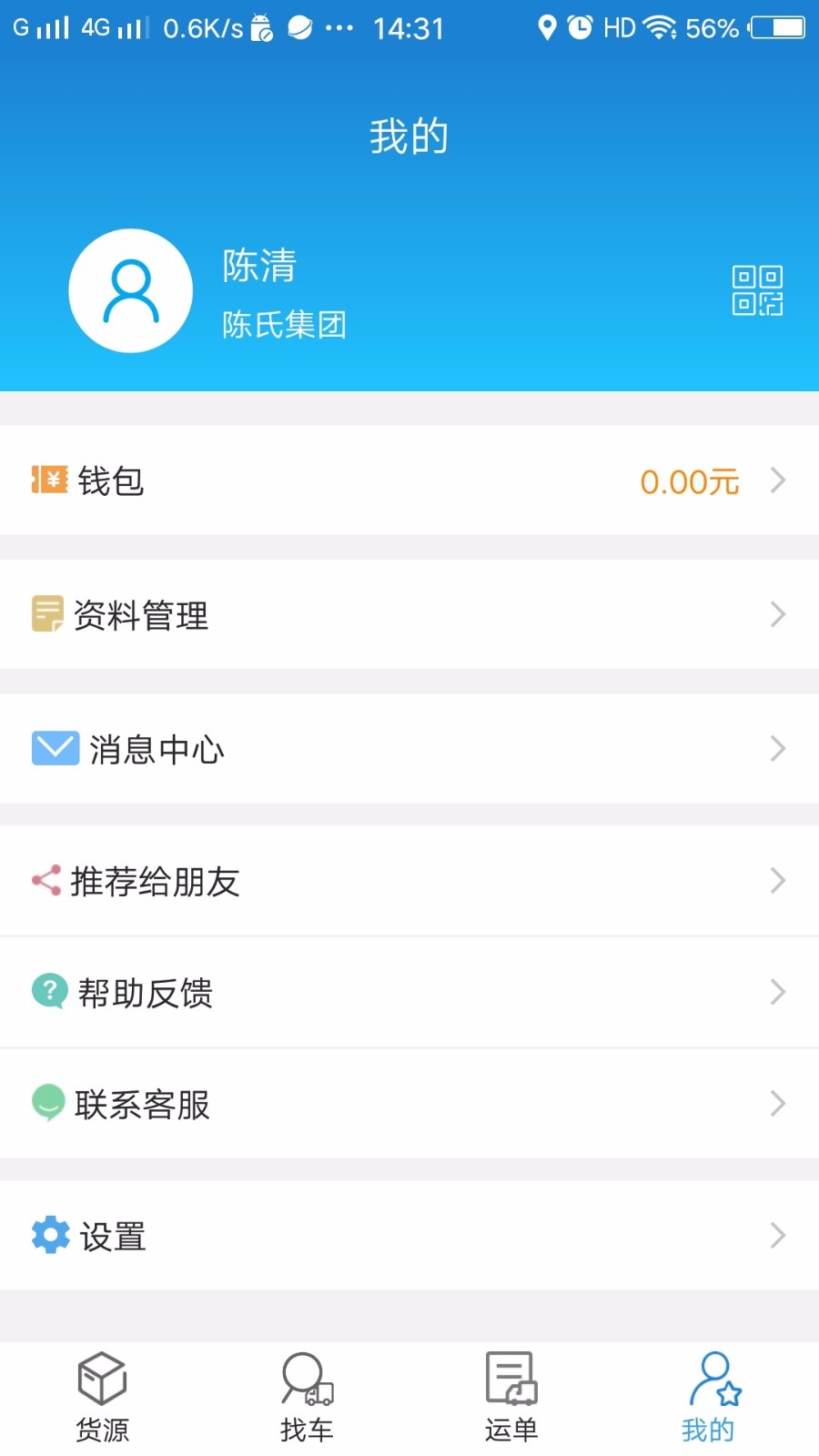Tap the user avatar circle
Viewport: 819px width, 1456px height.
point(130,290)
